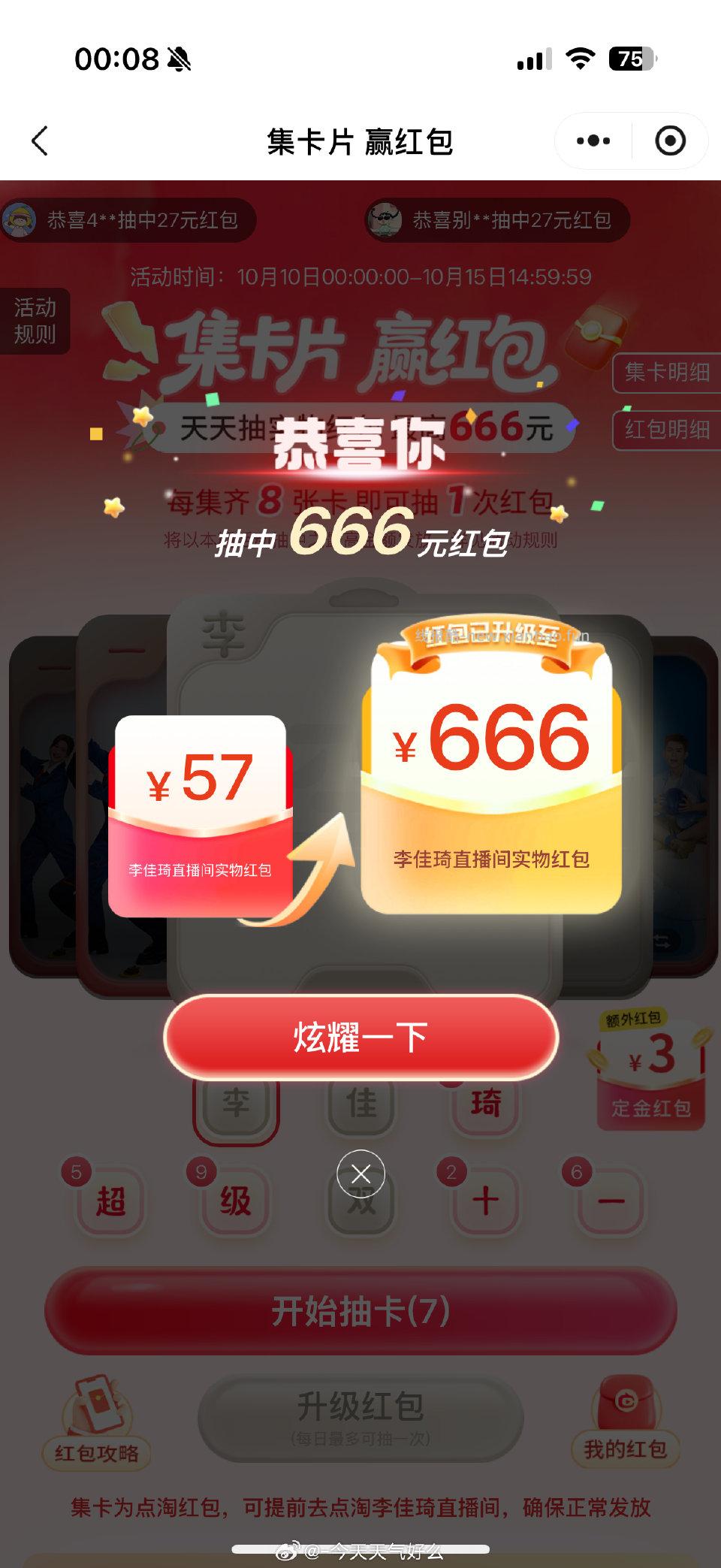721x1568 pixels.
Task: Open 我的红包
Action: point(625,1422)
